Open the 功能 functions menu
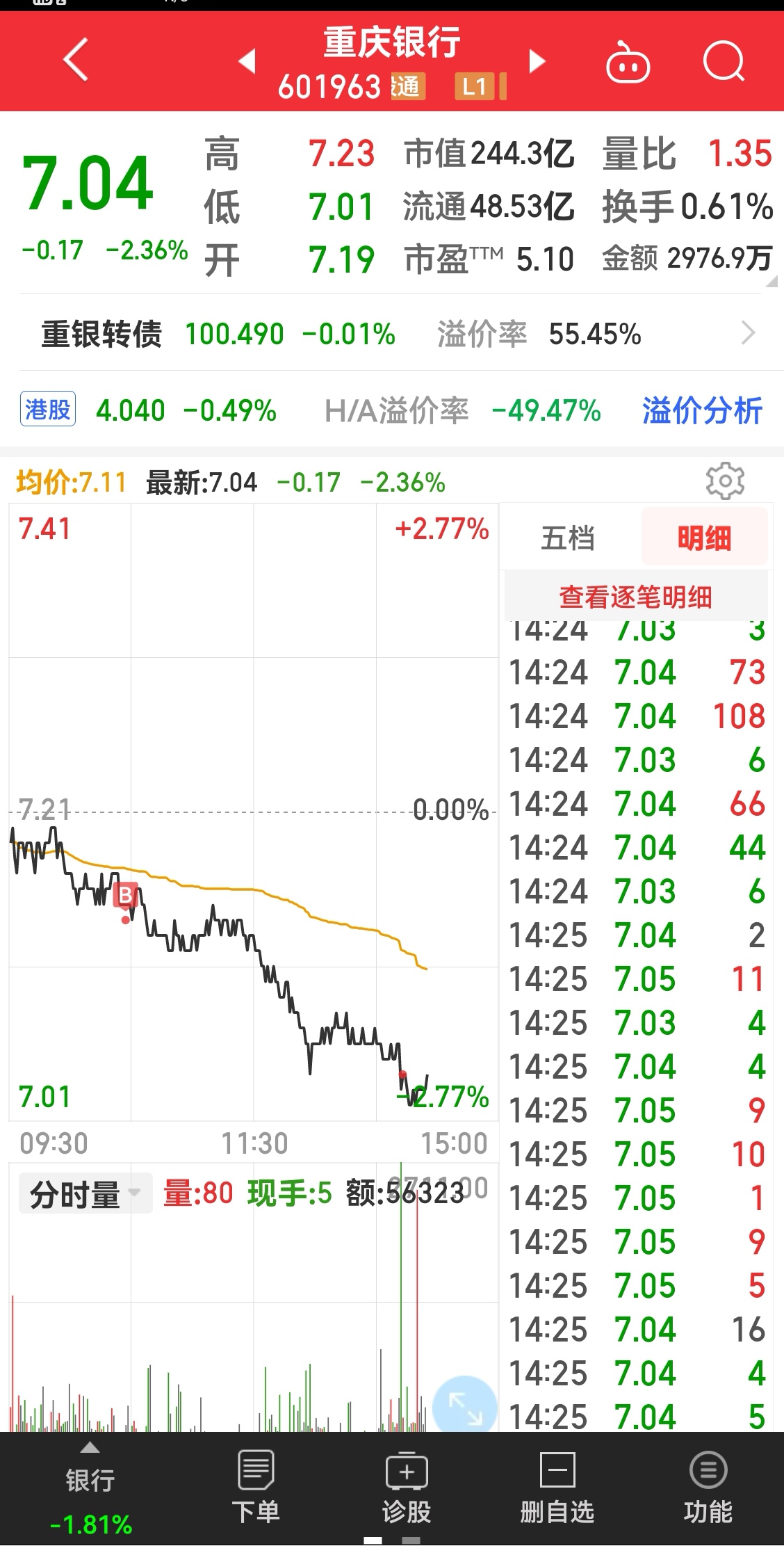The image size is (784, 1546). coord(708,1488)
